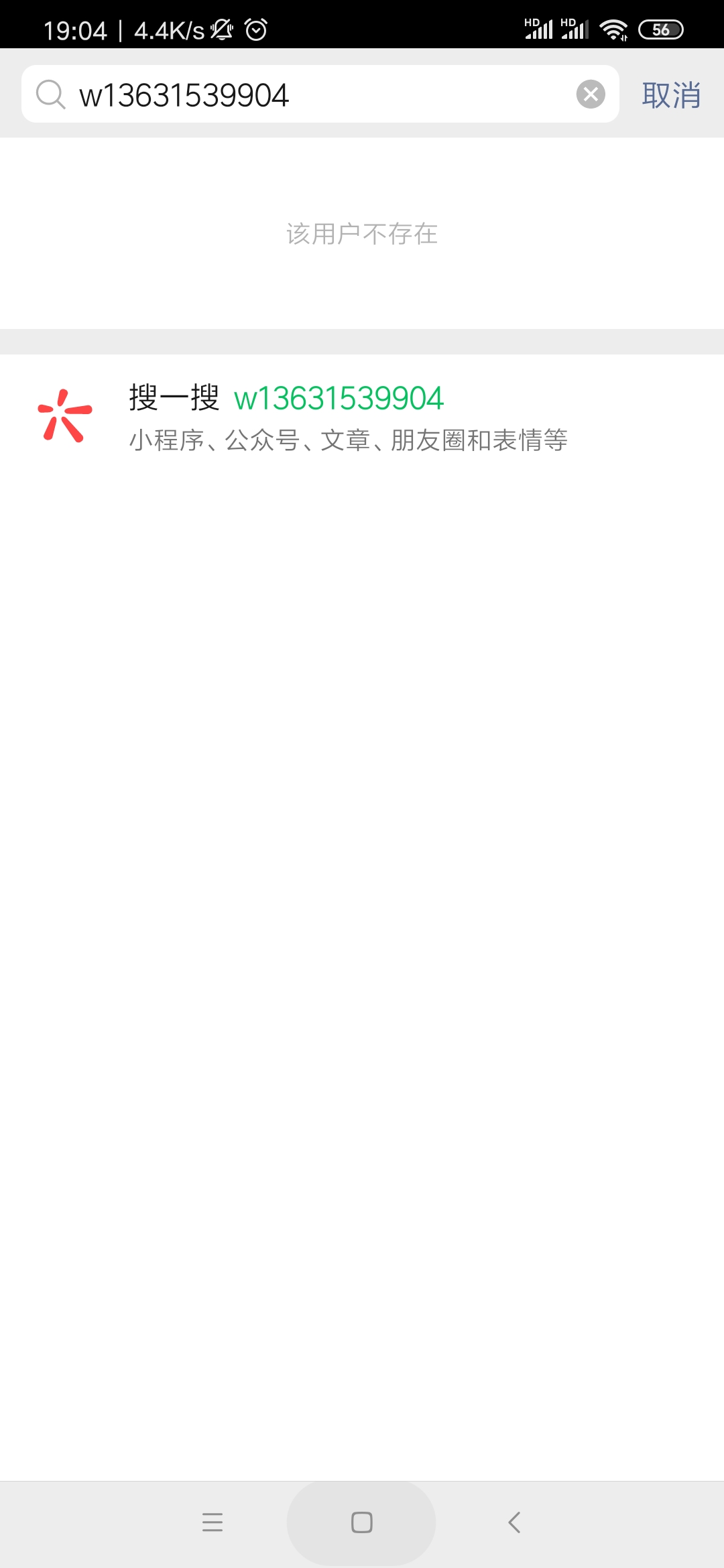
Task: Clear the search text with the X icon
Action: click(x=591, y=94)
